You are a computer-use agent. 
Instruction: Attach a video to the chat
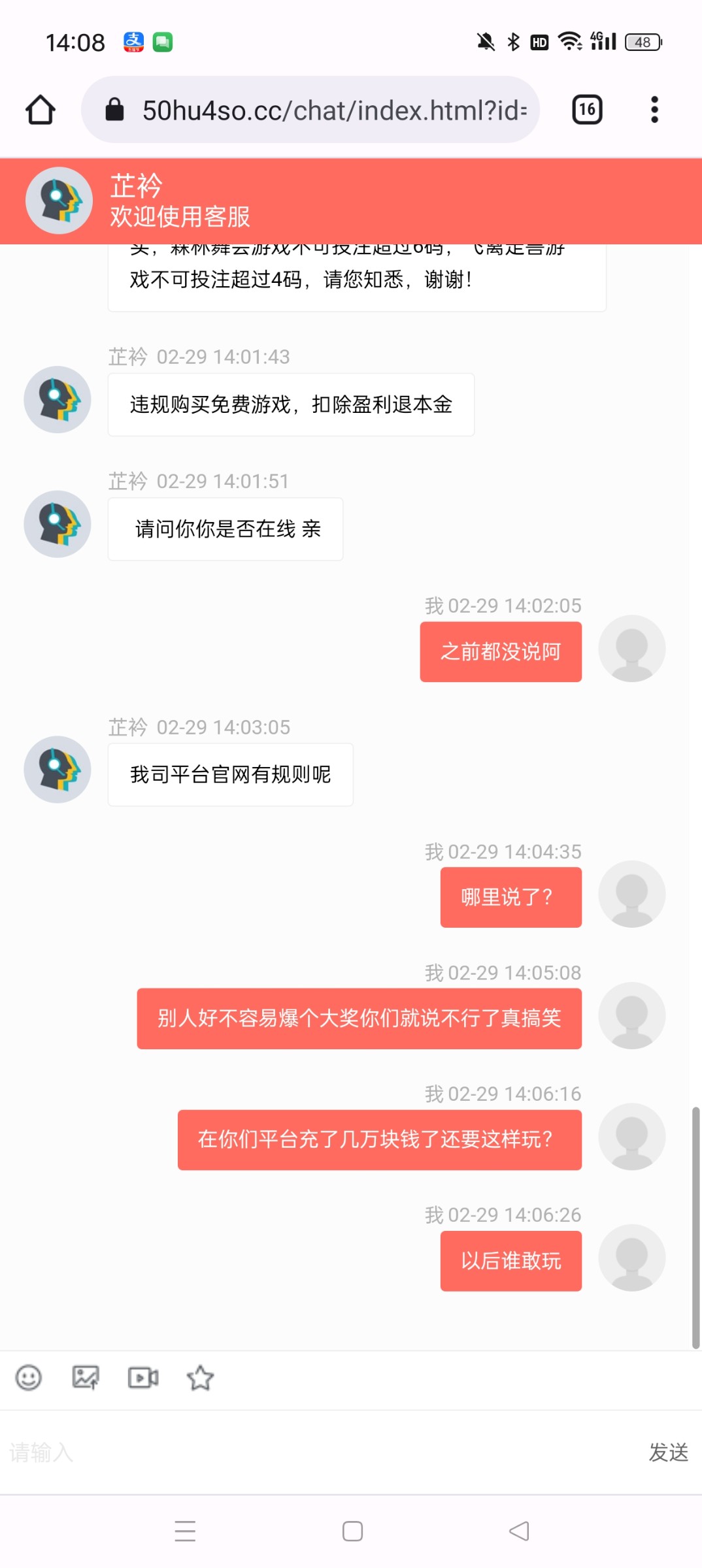(143, 1378)
